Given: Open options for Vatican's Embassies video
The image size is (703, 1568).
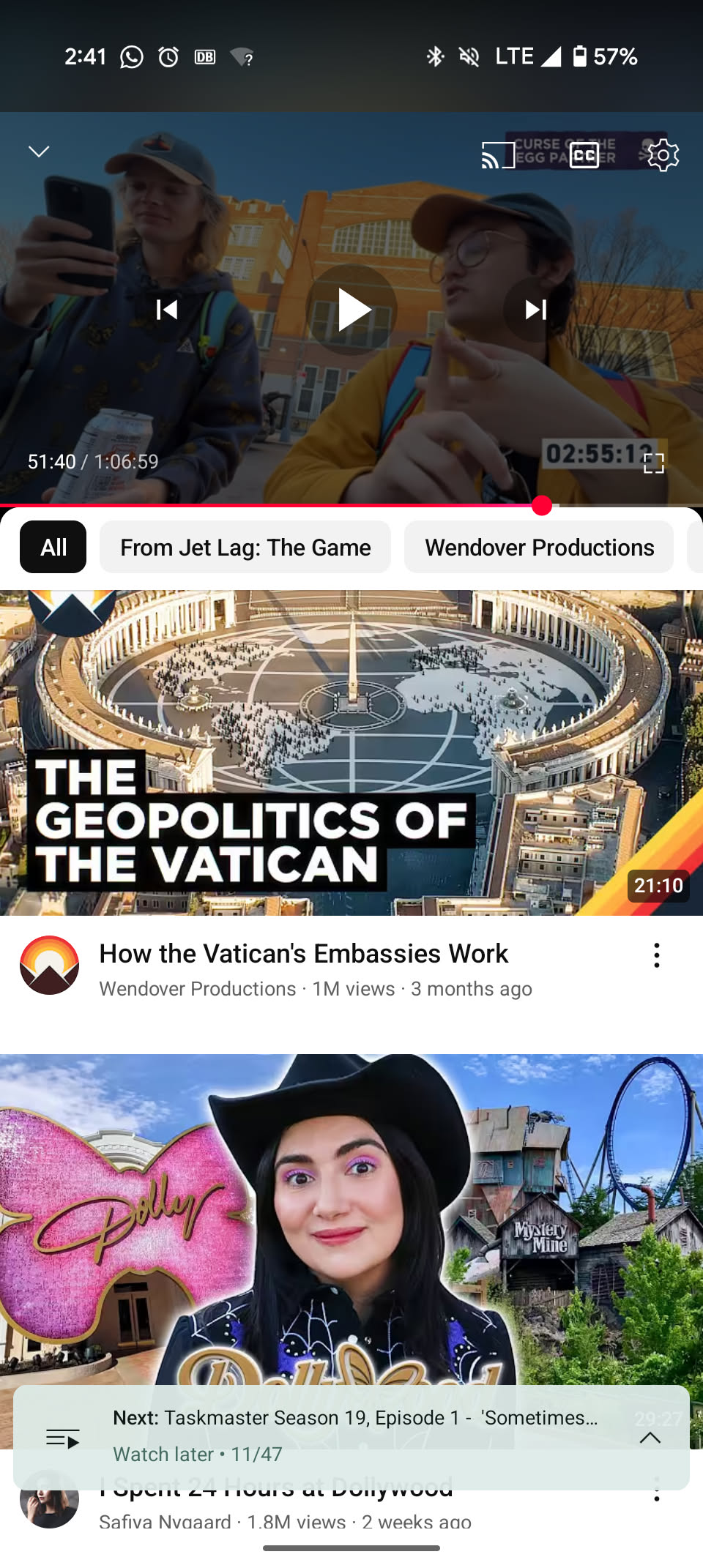Looking at the screenshot, I should point(657,955).
